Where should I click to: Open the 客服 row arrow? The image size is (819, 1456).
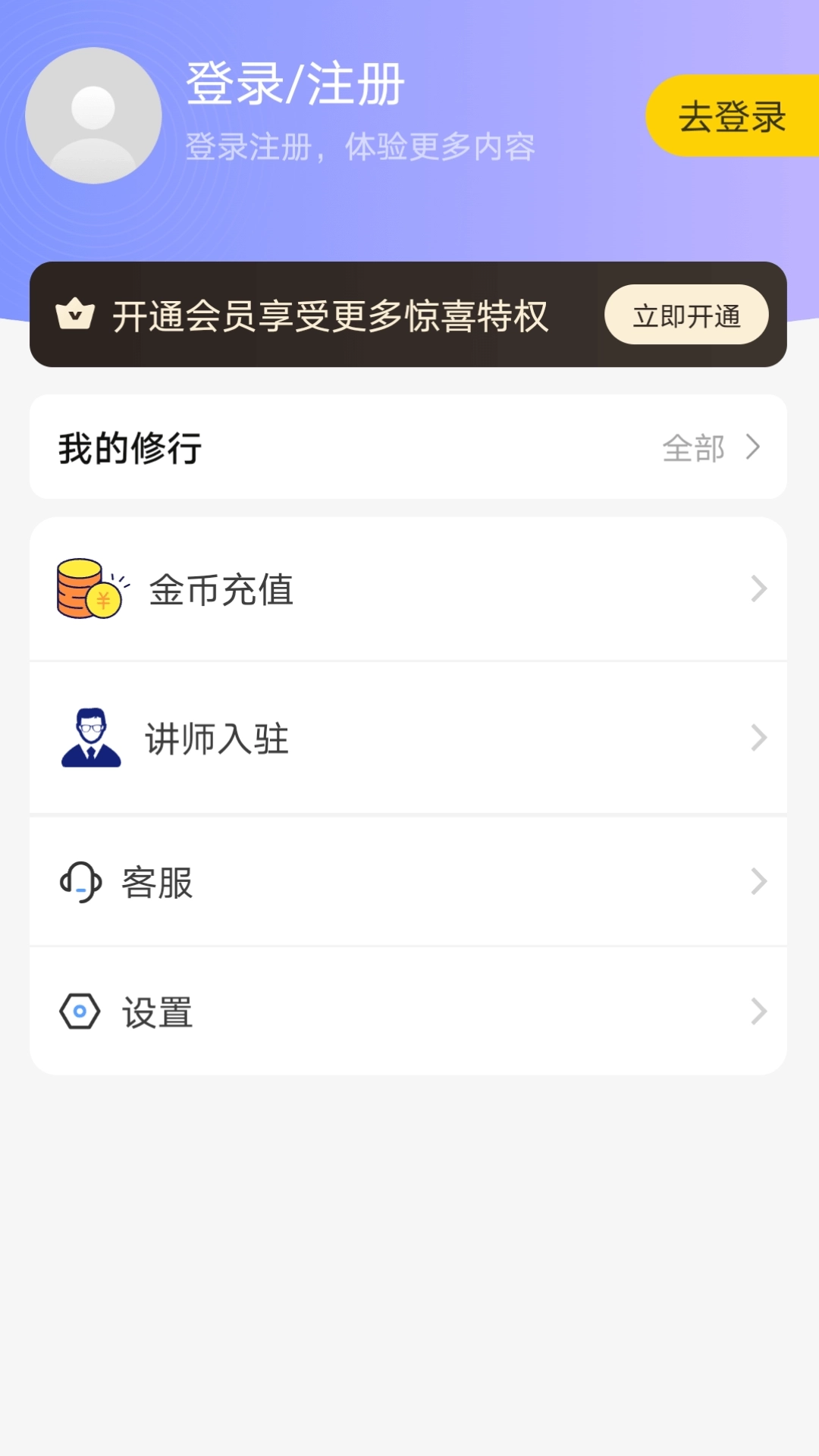coord(758,882)
